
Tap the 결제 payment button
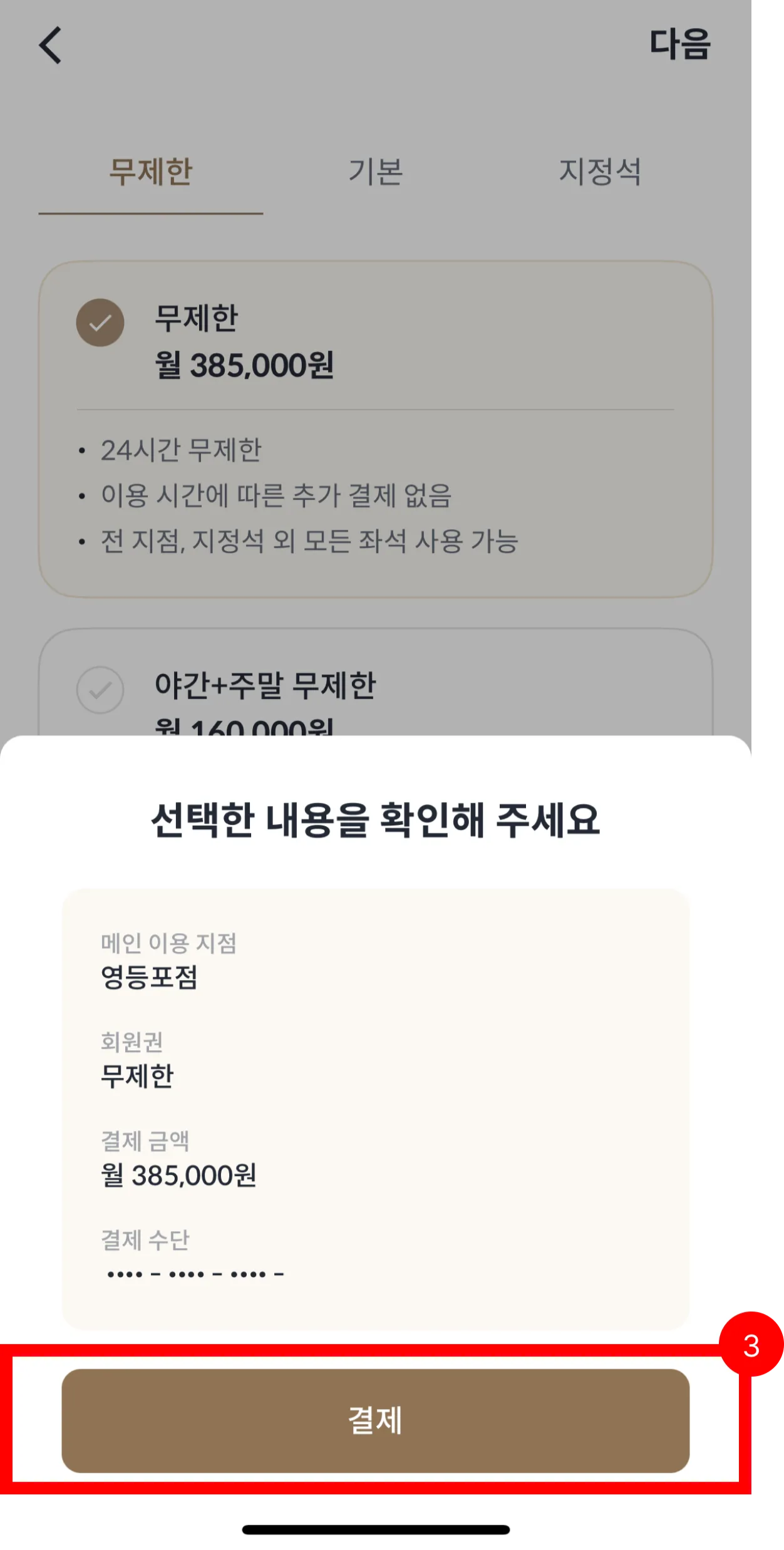point(375,1420)
